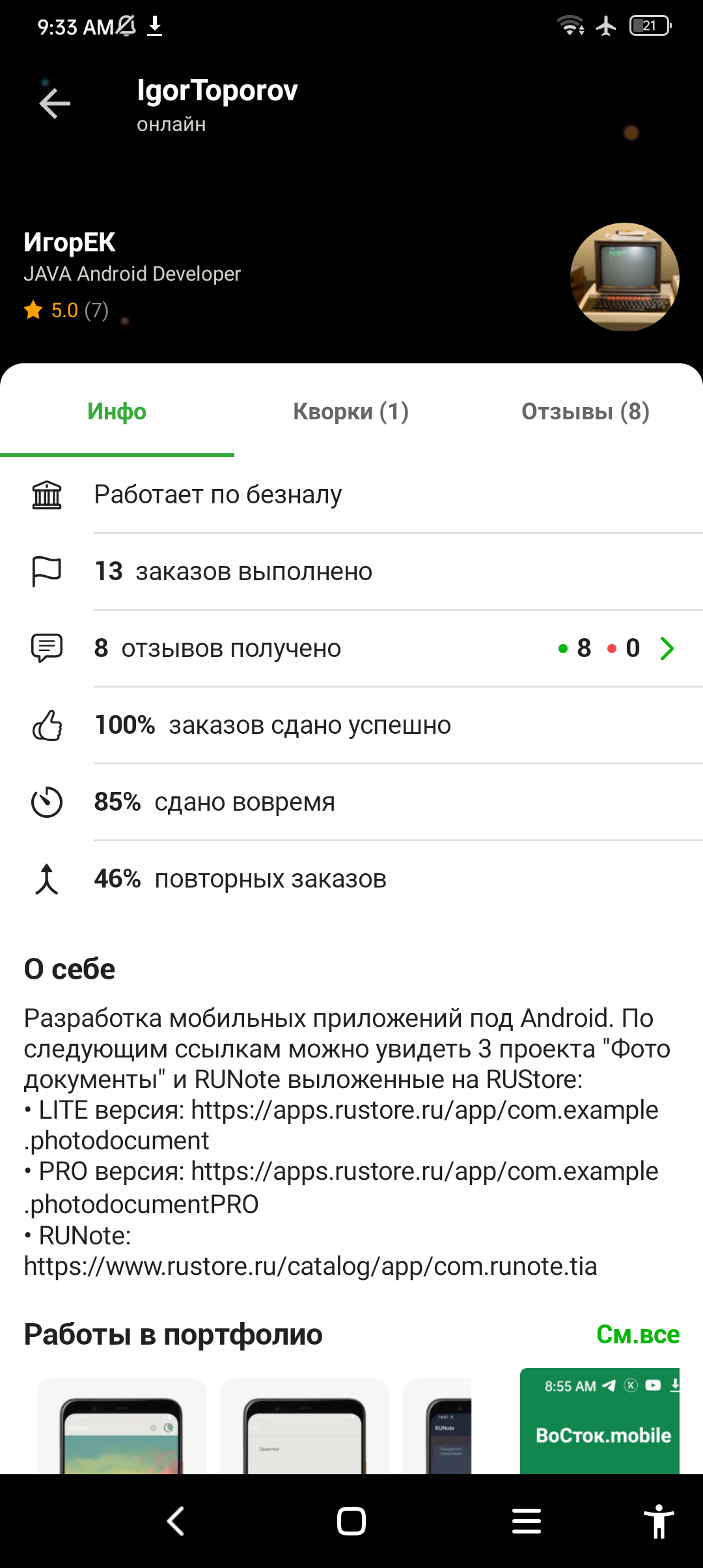Select the Инфо tab
The image size is (703, 1568).
(117, 411)
